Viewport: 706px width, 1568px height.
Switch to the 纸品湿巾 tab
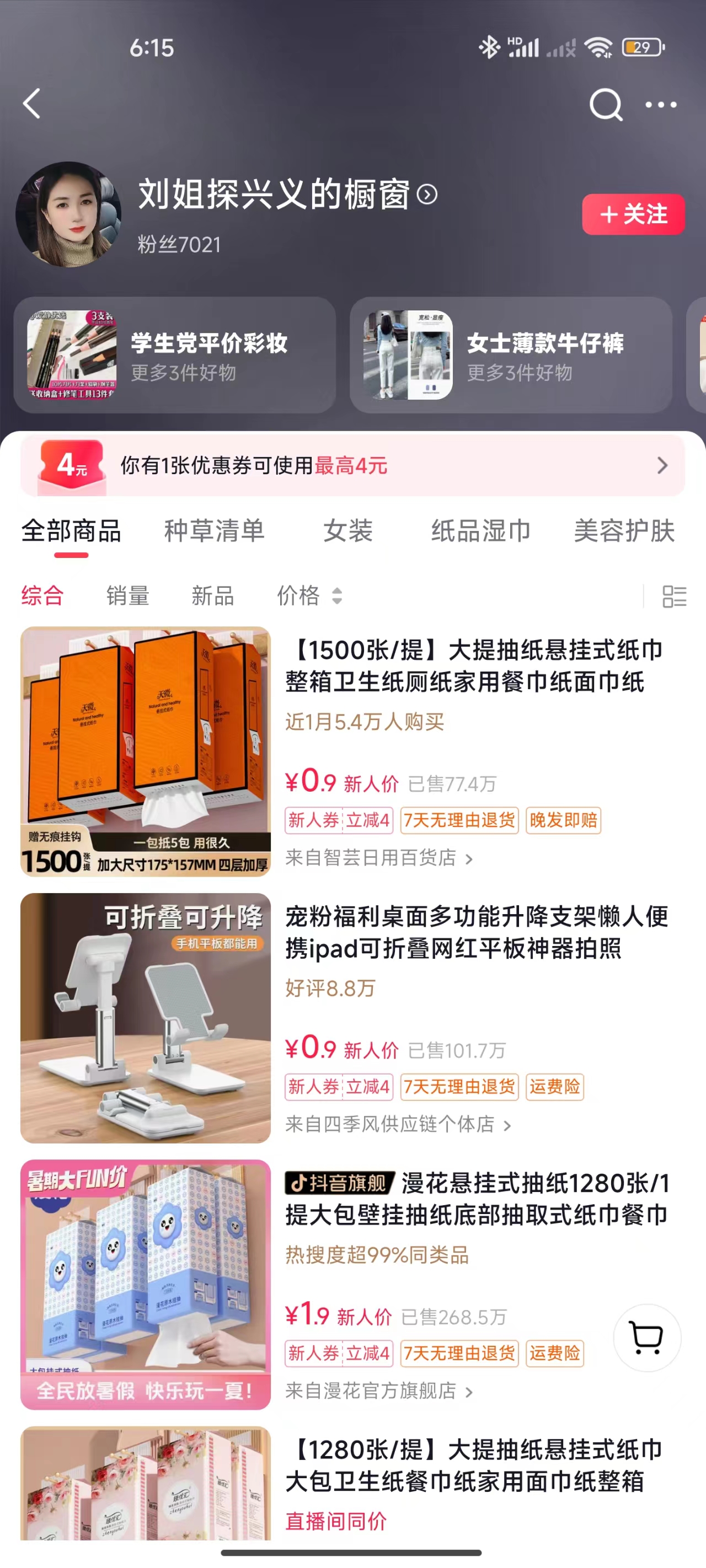480,531
